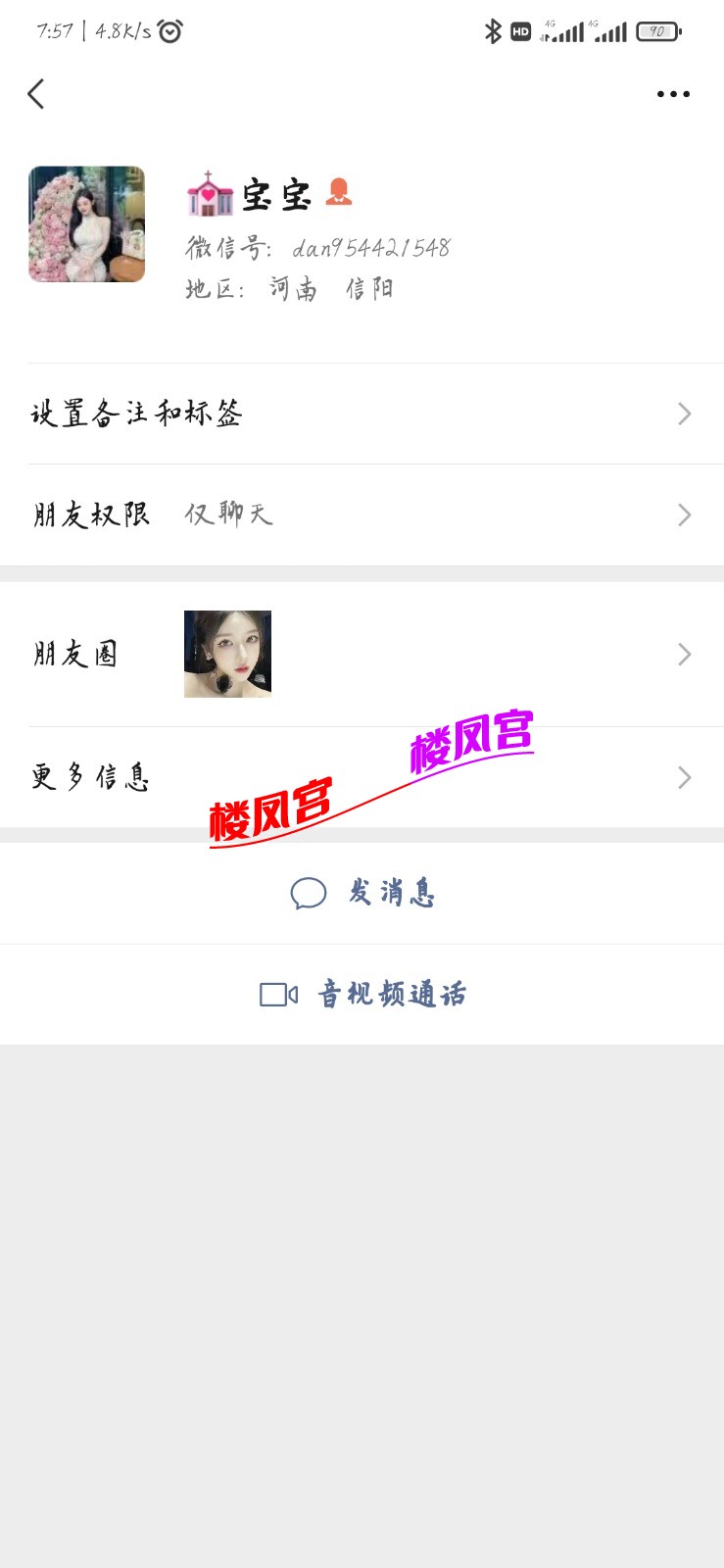Tap the 朋友圈 photo preview thumbnail
The image size is (724, 1568).
[227, 654]
